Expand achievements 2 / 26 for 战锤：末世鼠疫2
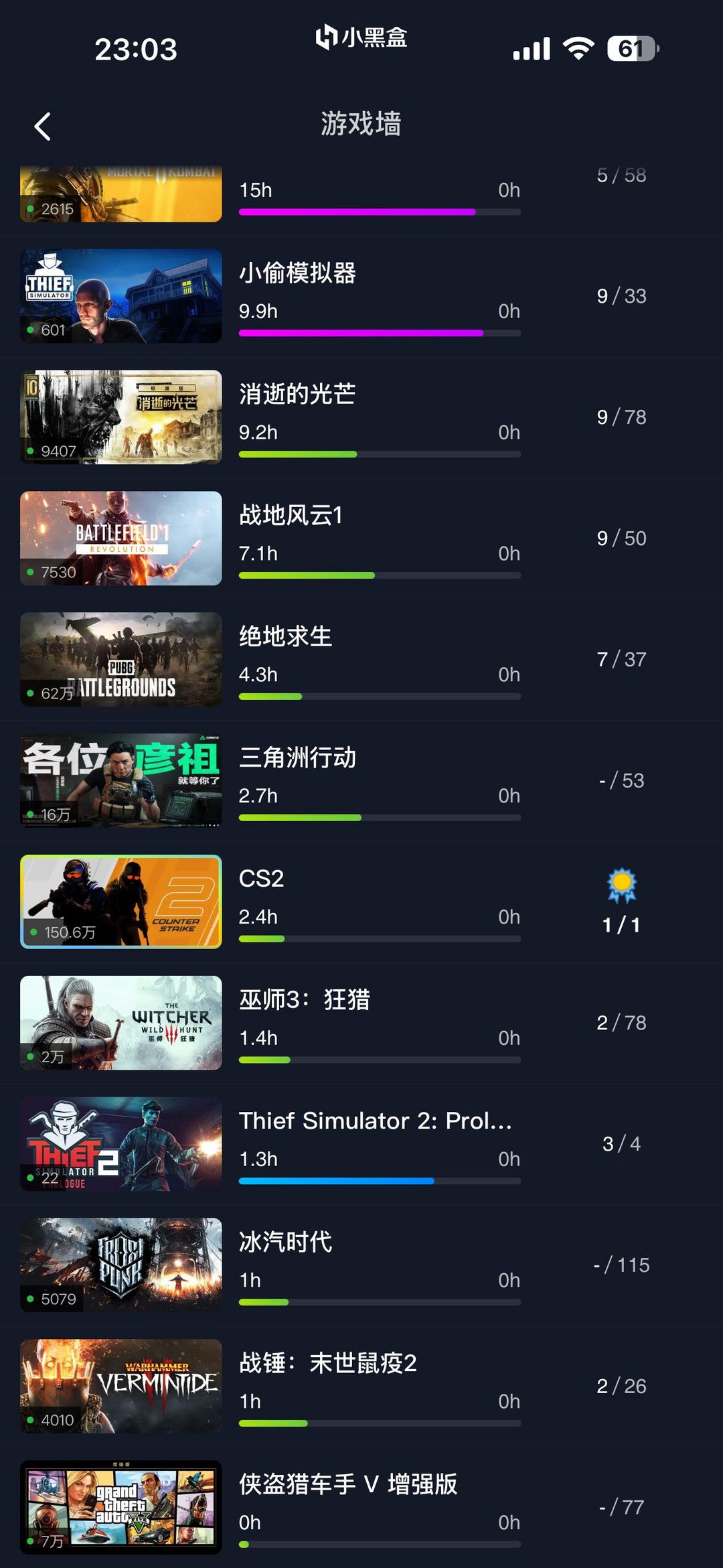The image size is (723, 1568). point(621,1385)
